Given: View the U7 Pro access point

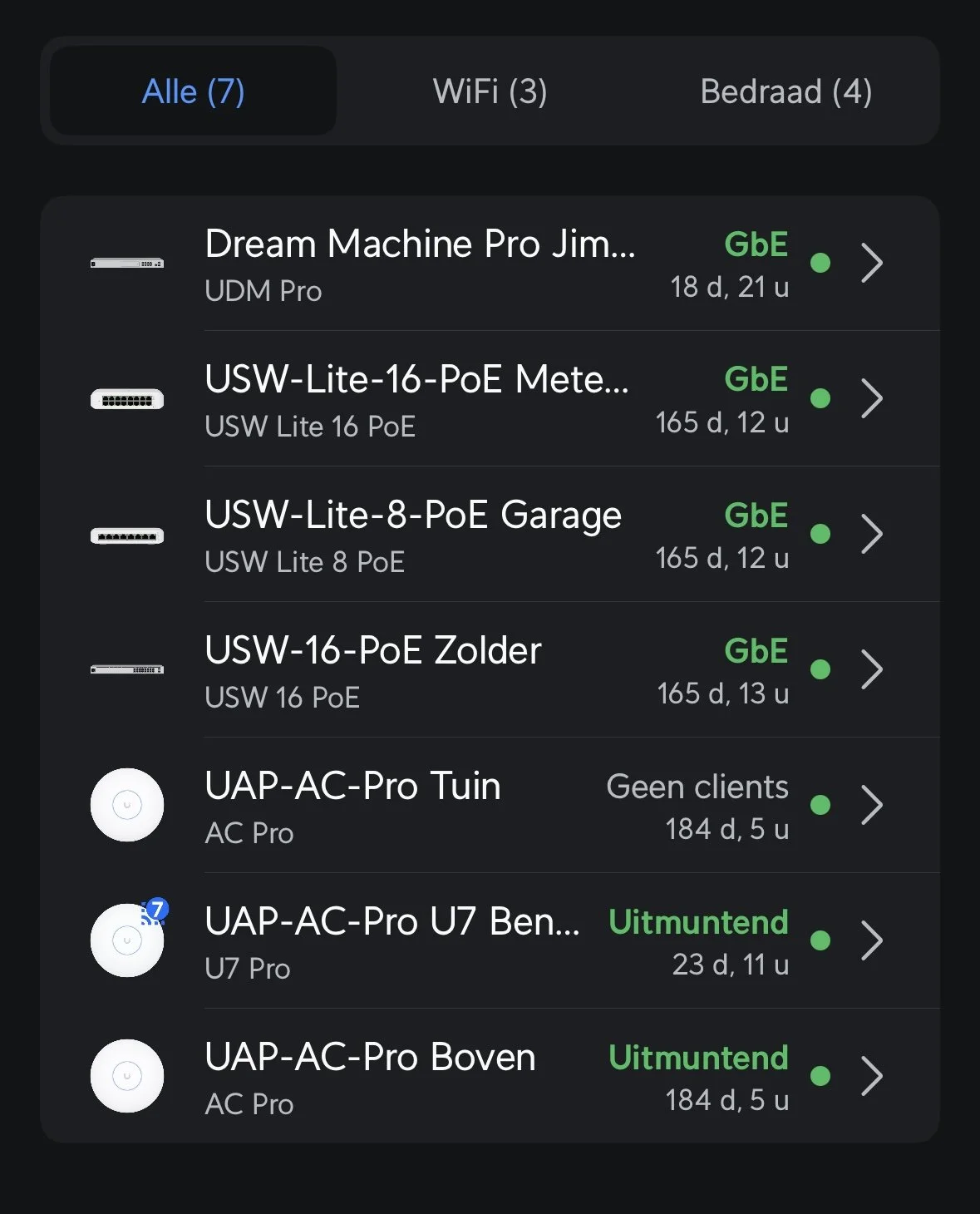Looking at the screenshot, I should point(392,941).
